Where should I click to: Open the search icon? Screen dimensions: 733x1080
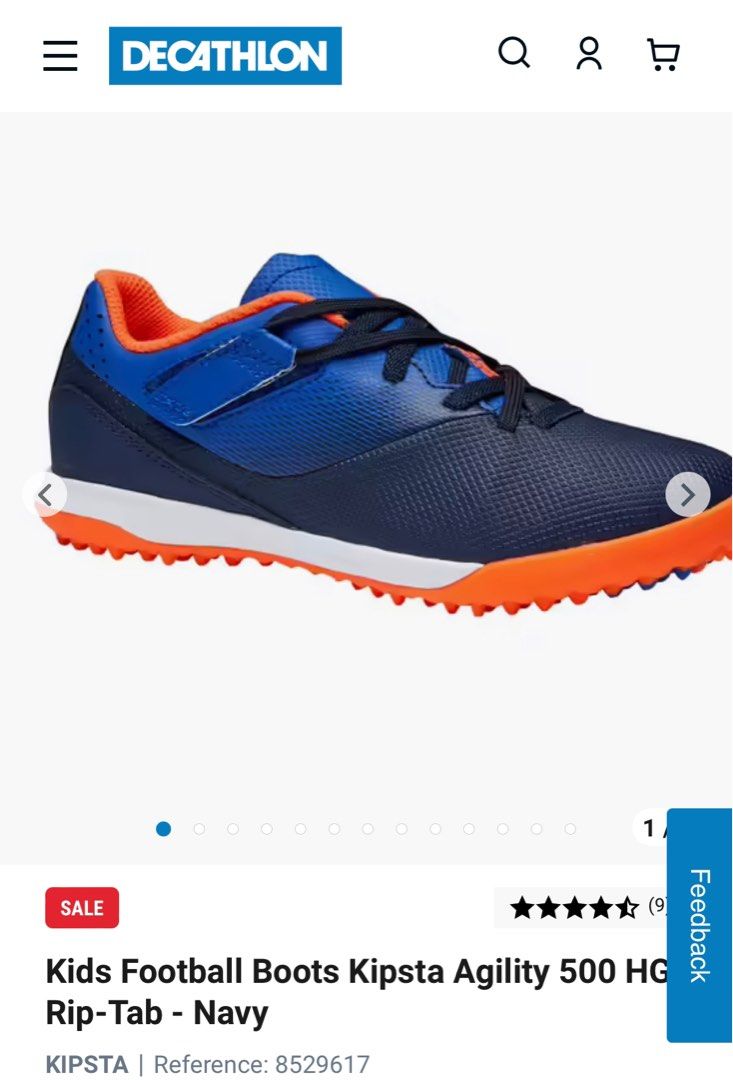514,53
